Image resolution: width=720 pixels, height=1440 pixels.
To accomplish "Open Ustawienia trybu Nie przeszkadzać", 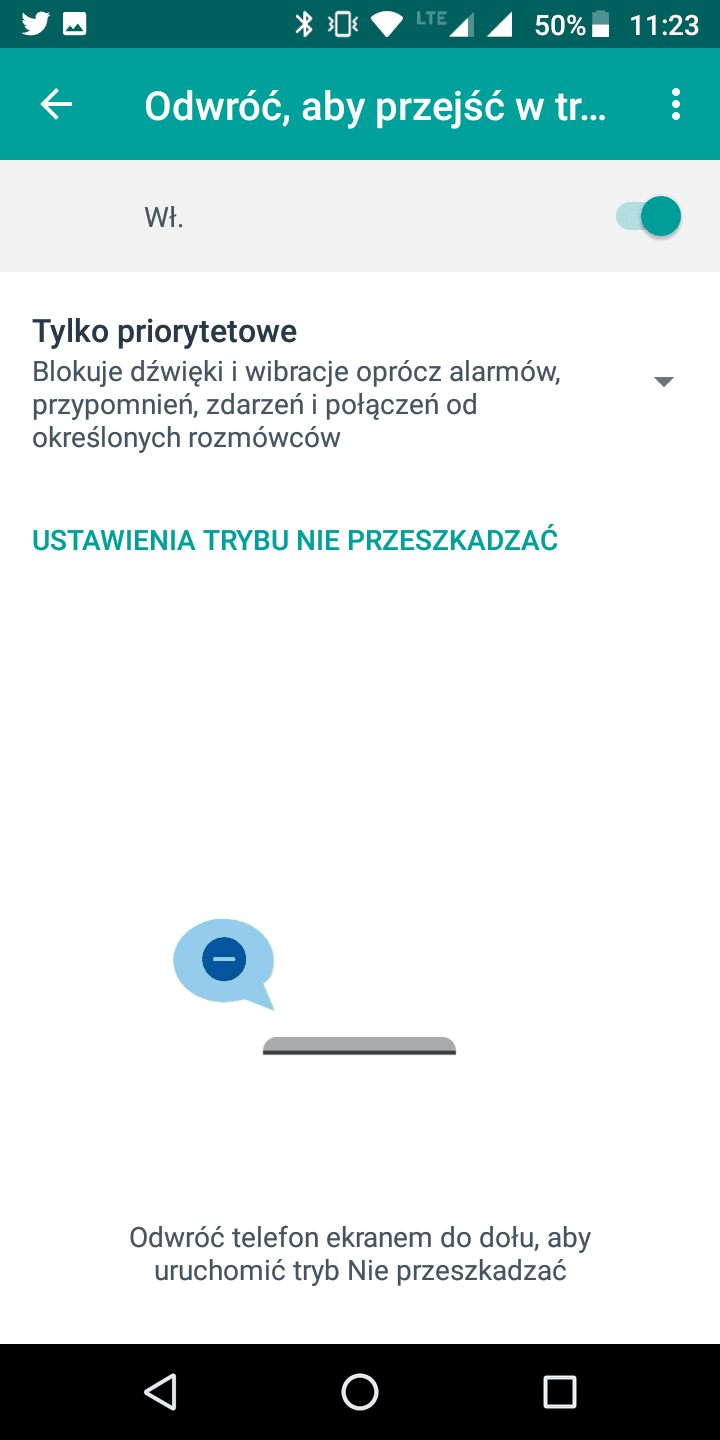I will click(295, 540).
